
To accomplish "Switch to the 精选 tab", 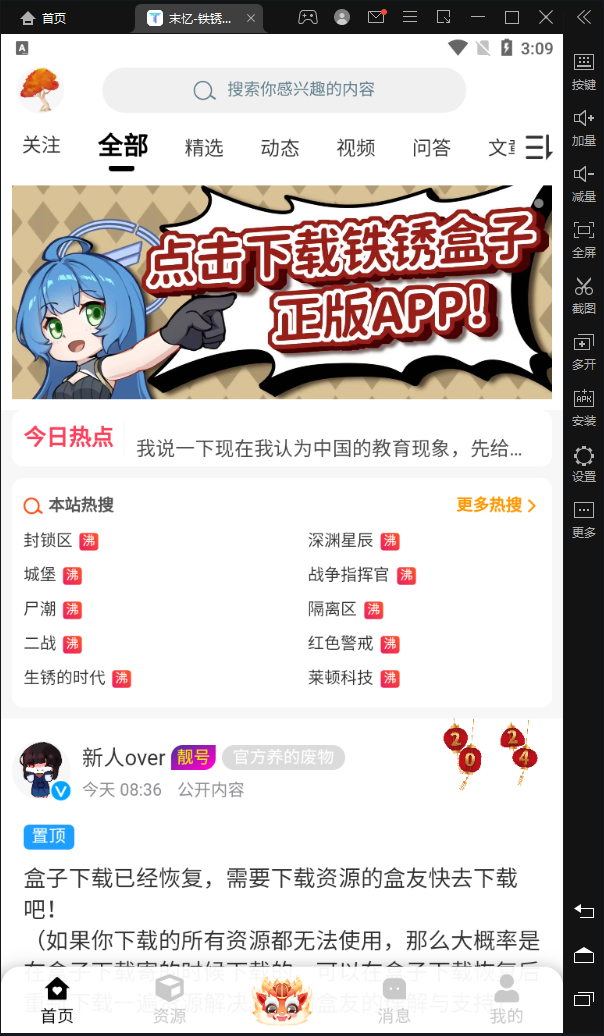I will 204,148.
